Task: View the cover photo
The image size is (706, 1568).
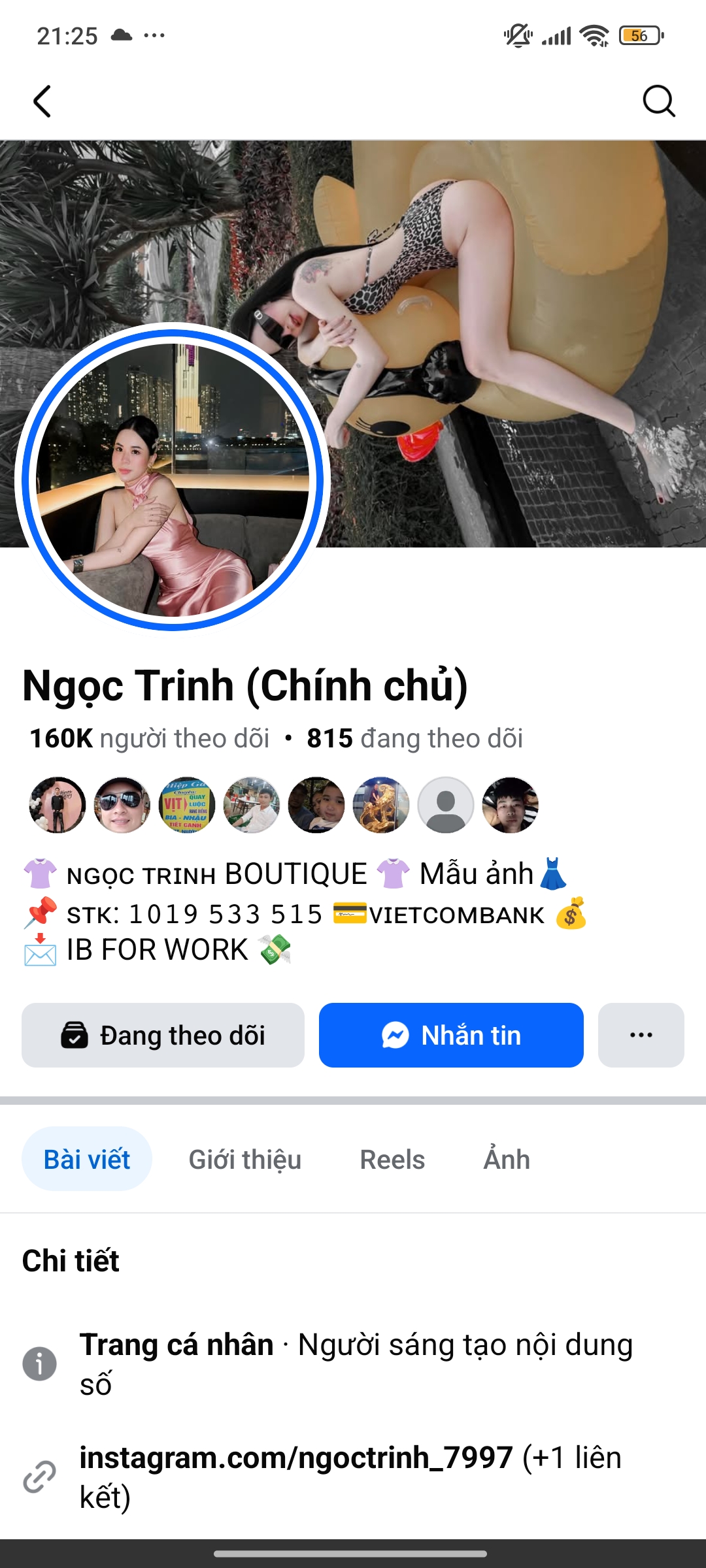Action: click(x=510, y=274)
